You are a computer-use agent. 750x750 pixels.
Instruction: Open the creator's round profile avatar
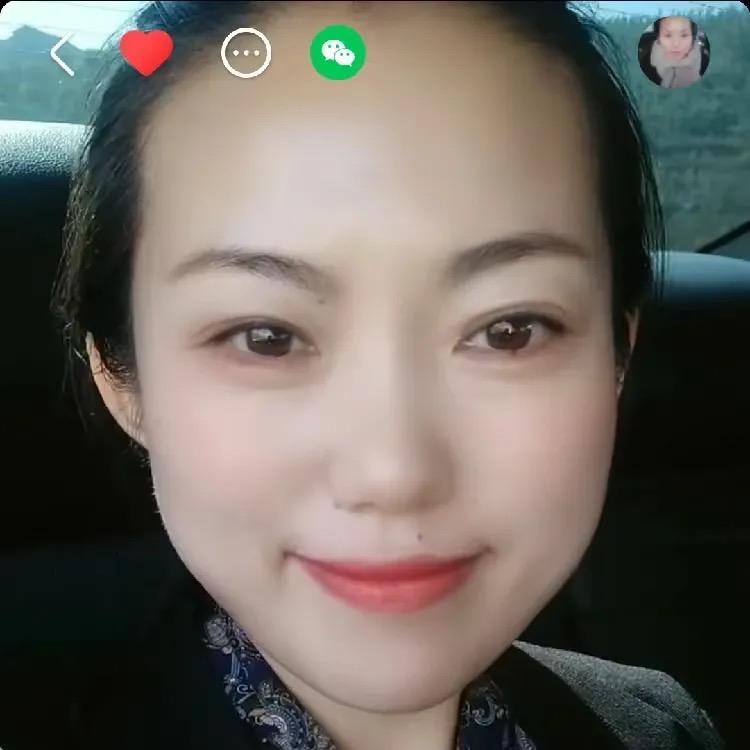pyautogui.click(x=674, y=53)
